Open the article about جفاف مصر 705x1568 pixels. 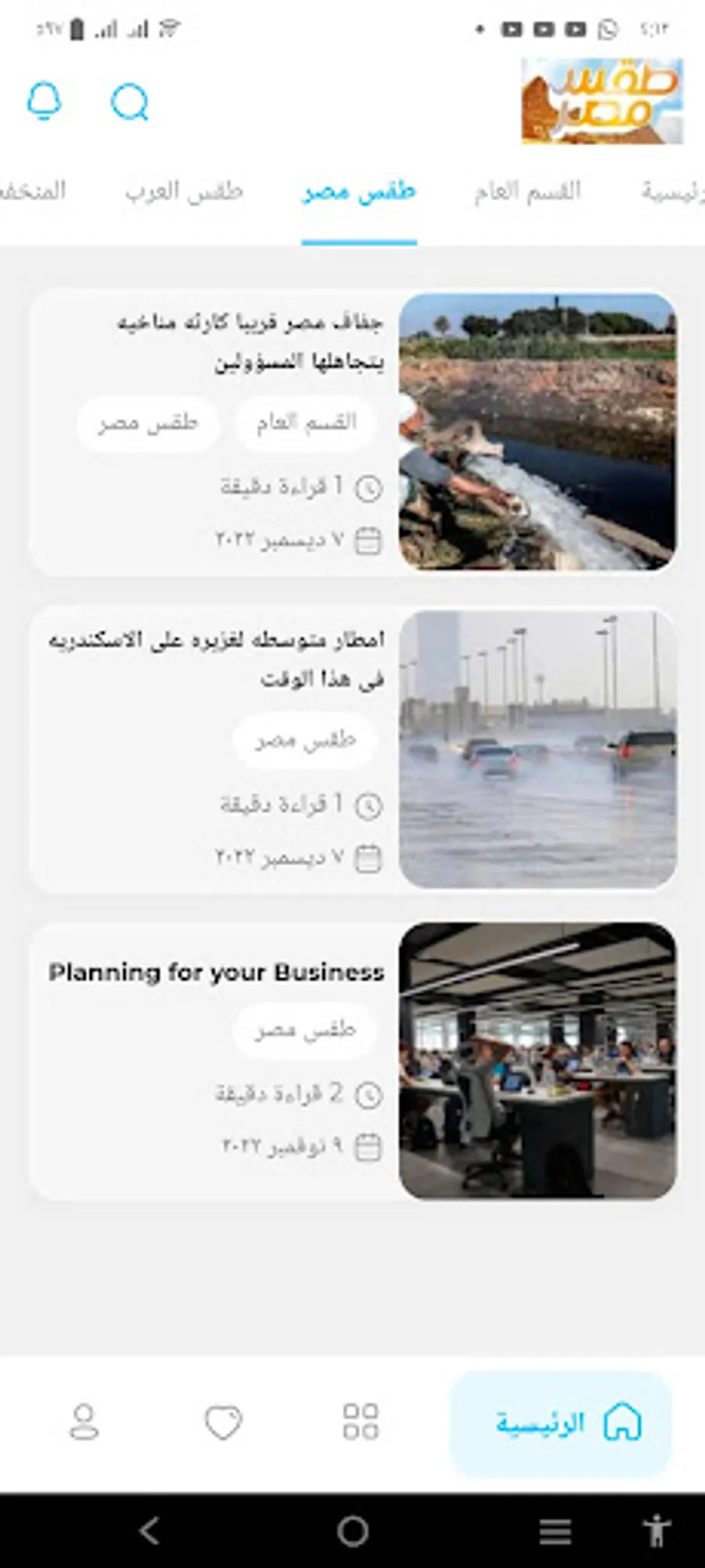pos(251,341)
